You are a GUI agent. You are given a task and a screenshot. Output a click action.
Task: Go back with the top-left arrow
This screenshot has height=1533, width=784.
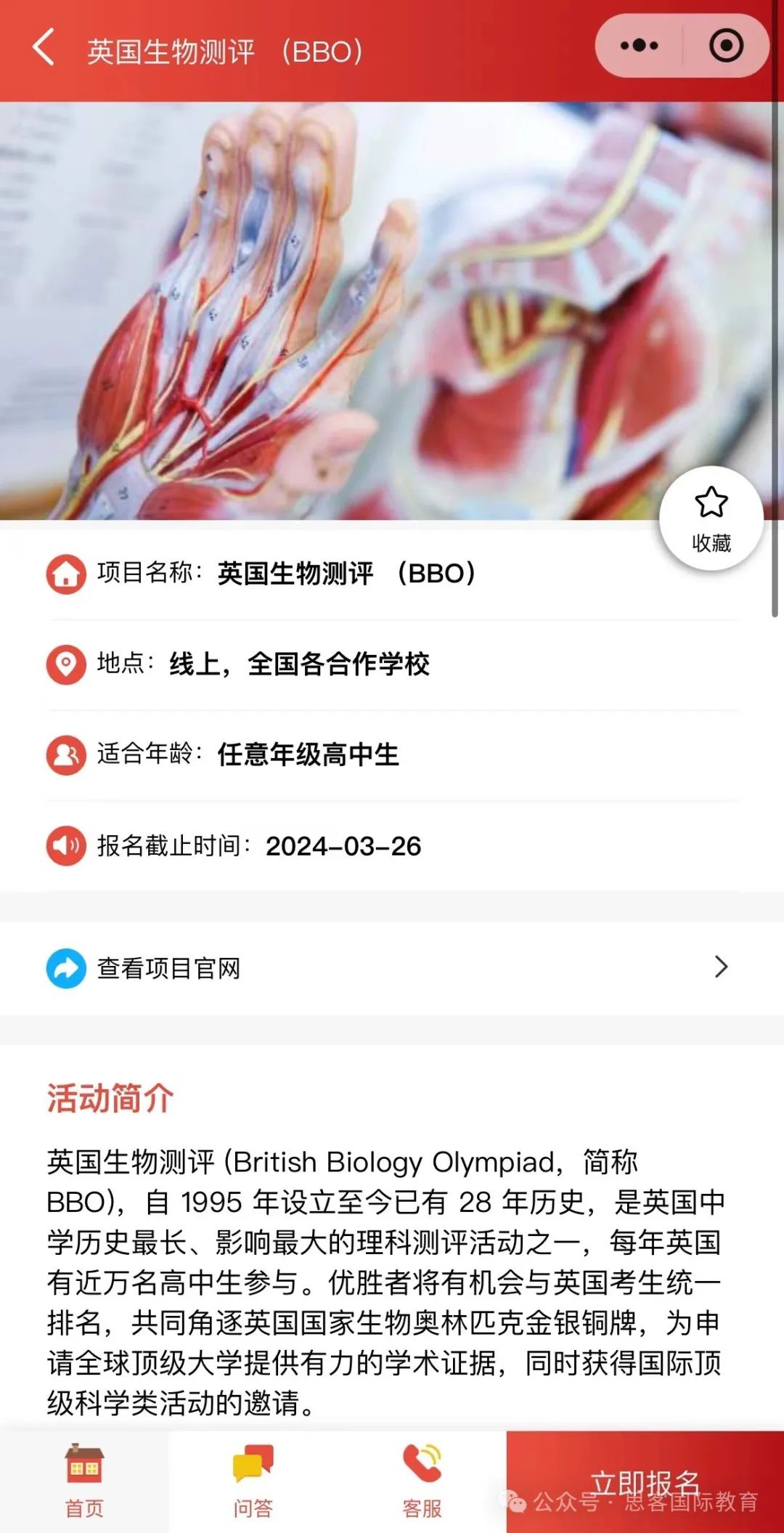point(44,47)
